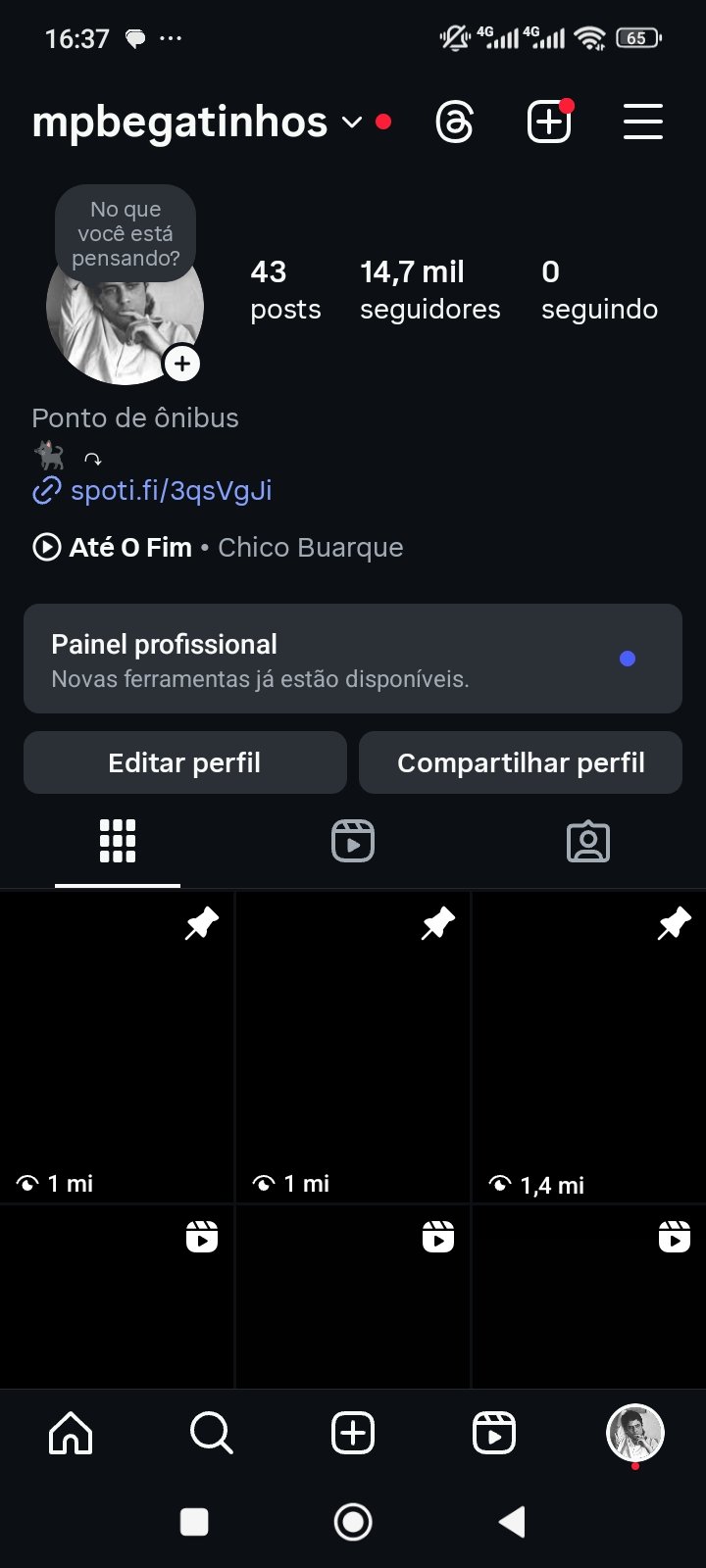This screenshot has width=706, height=1568.
Task: Open the hamburger menu
Action: (x=643, y=123)
